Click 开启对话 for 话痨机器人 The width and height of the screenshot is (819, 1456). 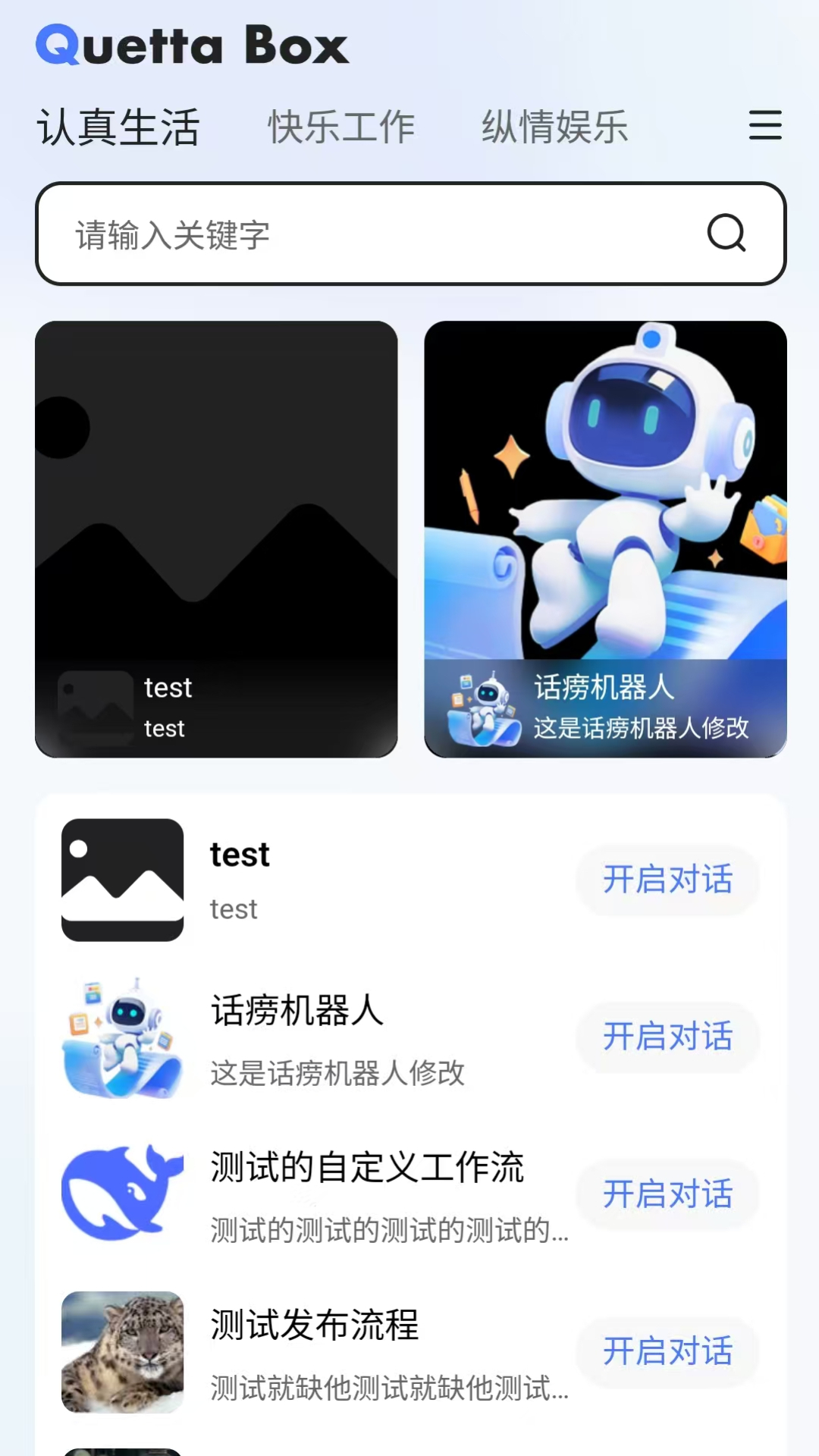(667, 1038)
